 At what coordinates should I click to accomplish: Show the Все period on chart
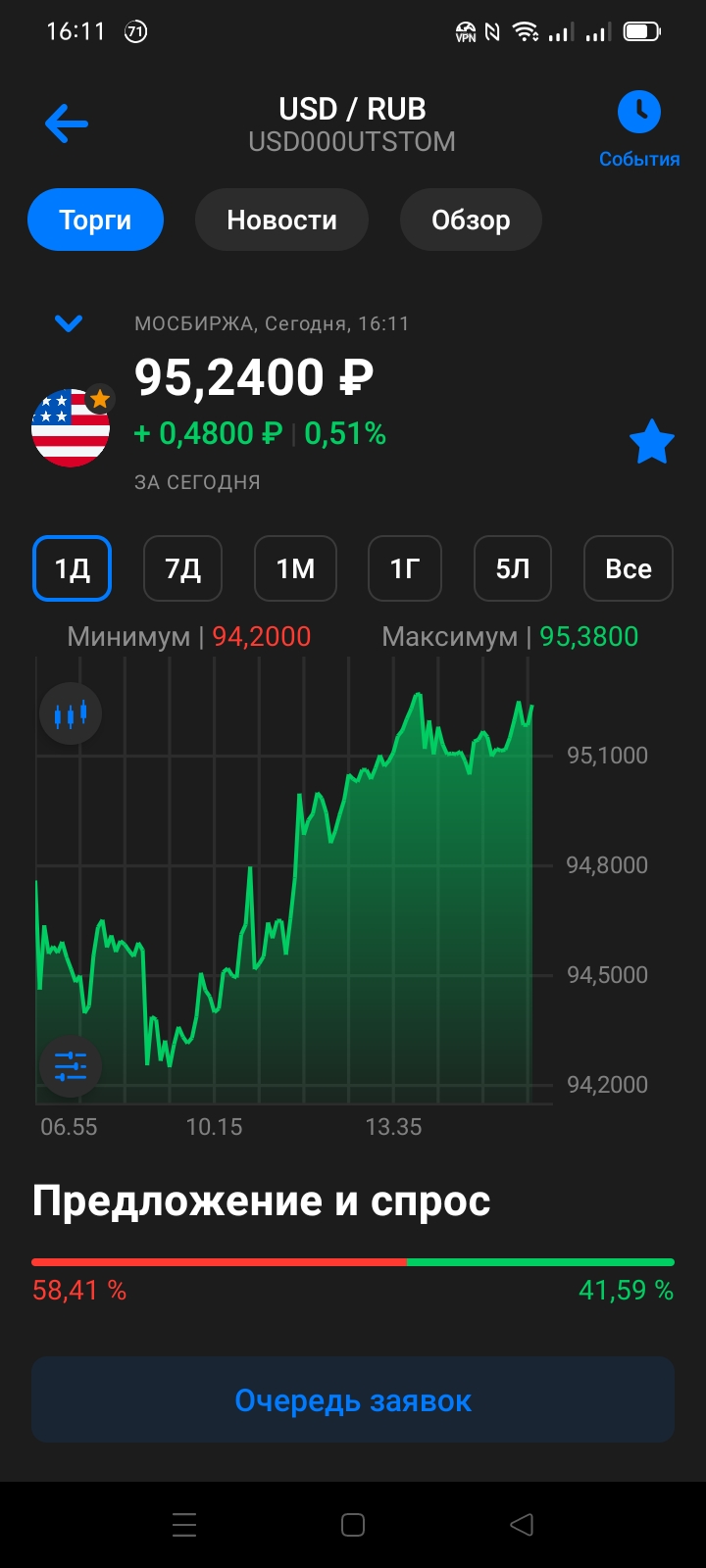(x=629, y=568)
